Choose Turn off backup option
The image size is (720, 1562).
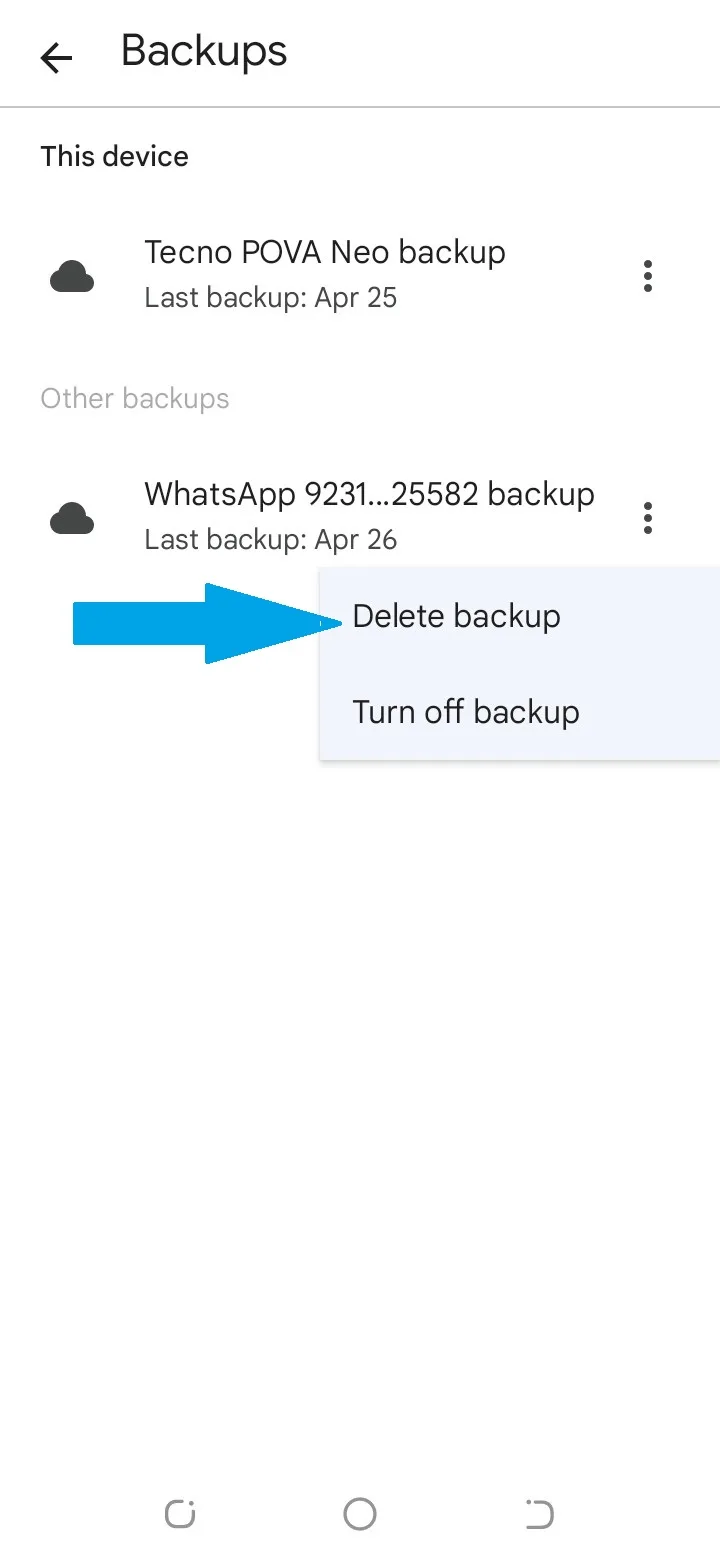click(x=466, y=712)
